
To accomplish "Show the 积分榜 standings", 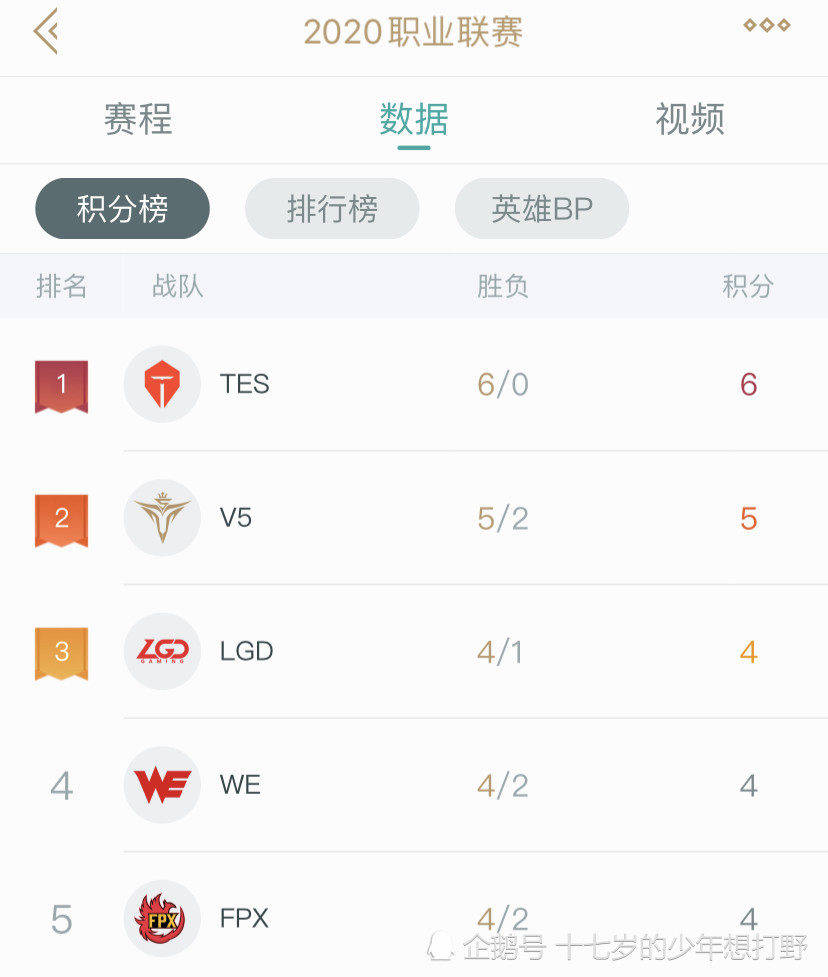I will [x=122, y=209].
